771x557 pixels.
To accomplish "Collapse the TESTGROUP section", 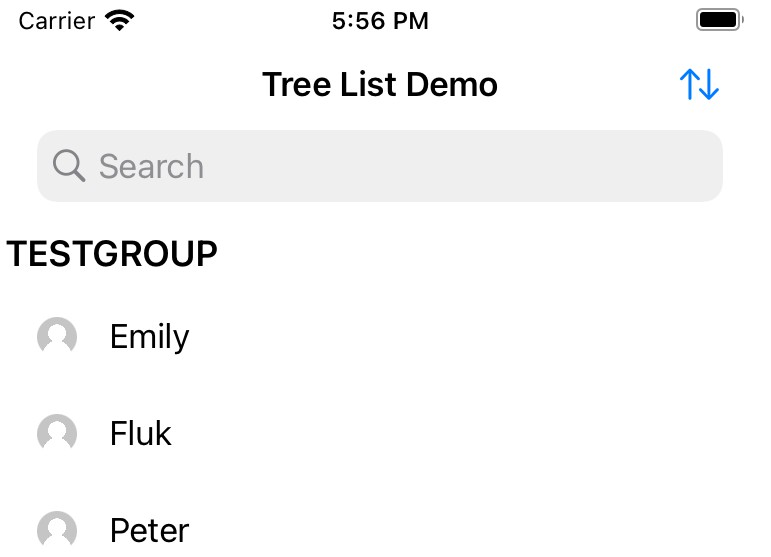I will [x=112, y=254].
